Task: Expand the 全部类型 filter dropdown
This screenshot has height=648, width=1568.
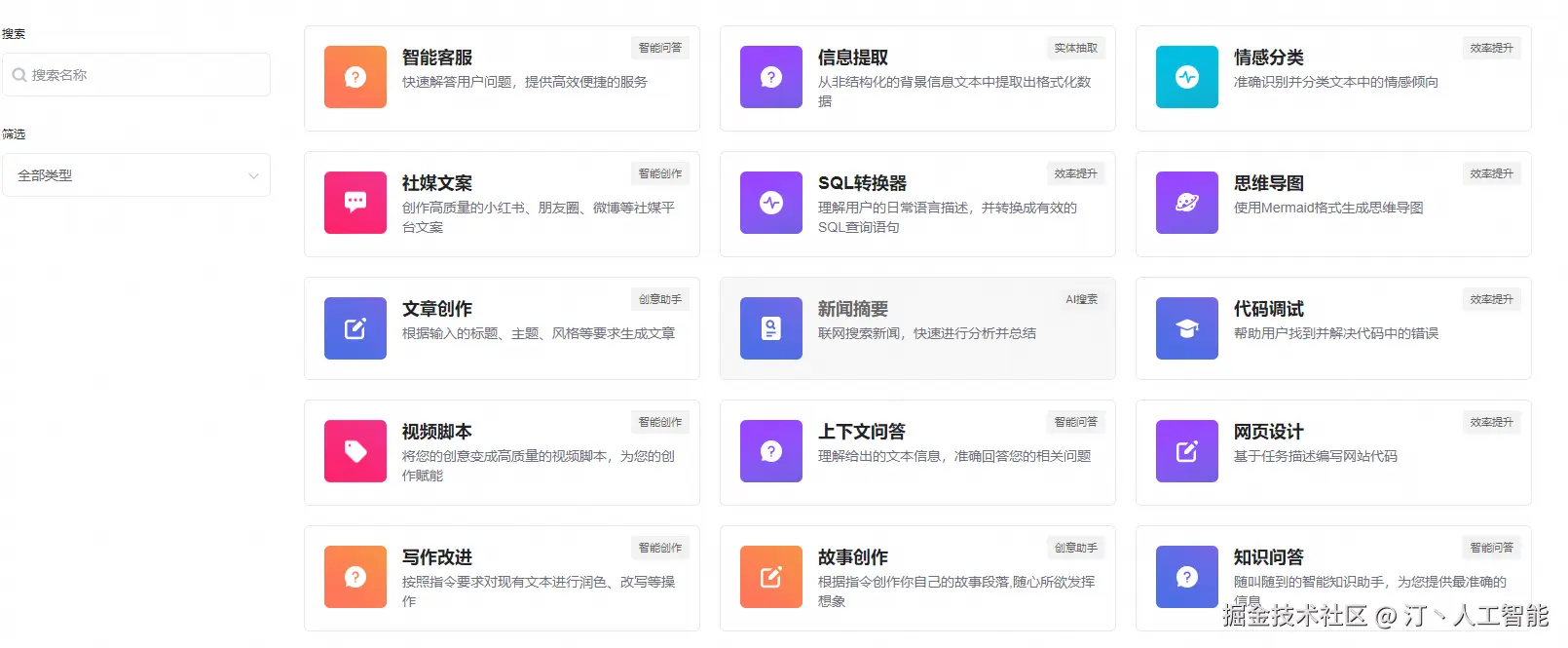Action: pos(136,175)
